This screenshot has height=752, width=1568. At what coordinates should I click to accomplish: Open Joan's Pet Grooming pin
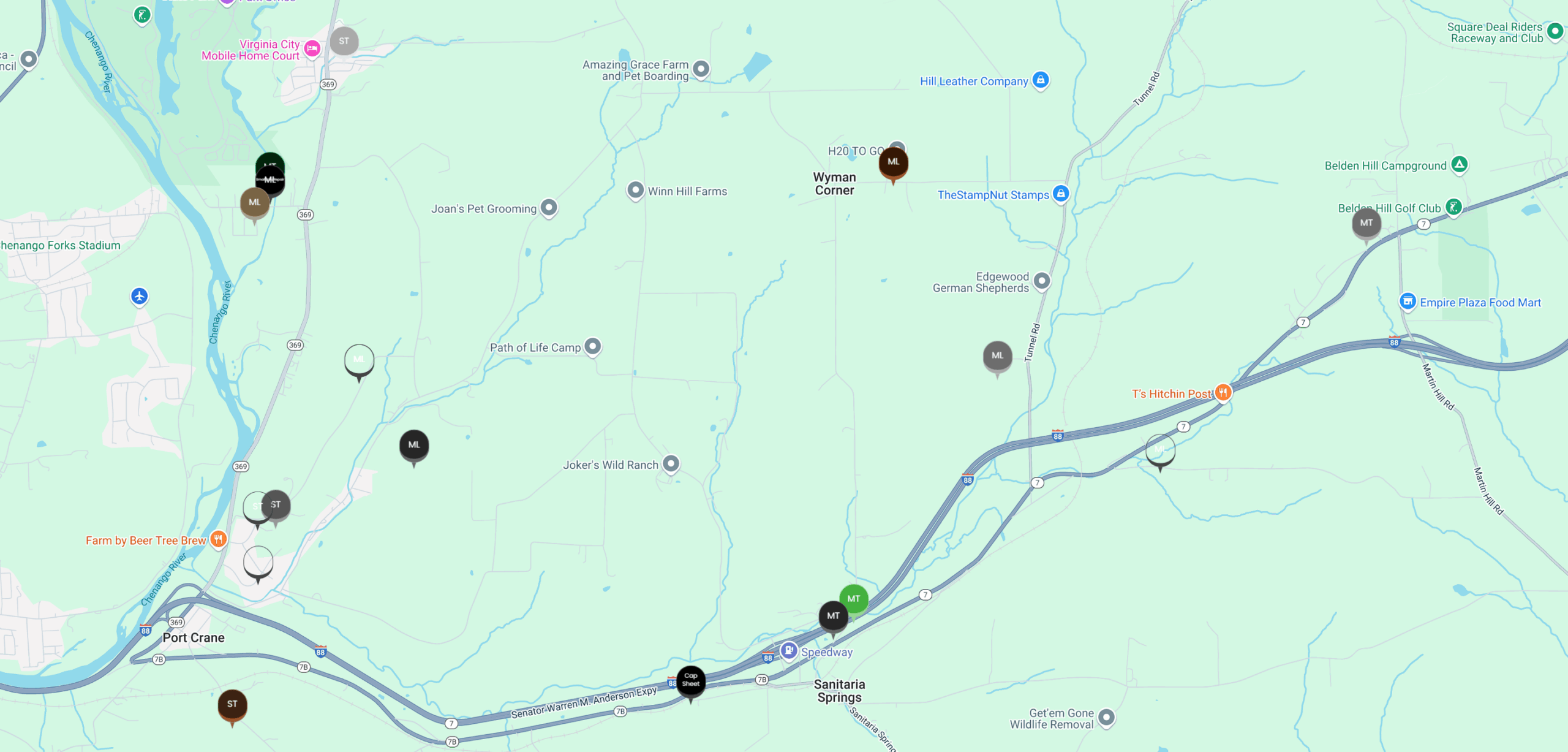tap(549, 207)
